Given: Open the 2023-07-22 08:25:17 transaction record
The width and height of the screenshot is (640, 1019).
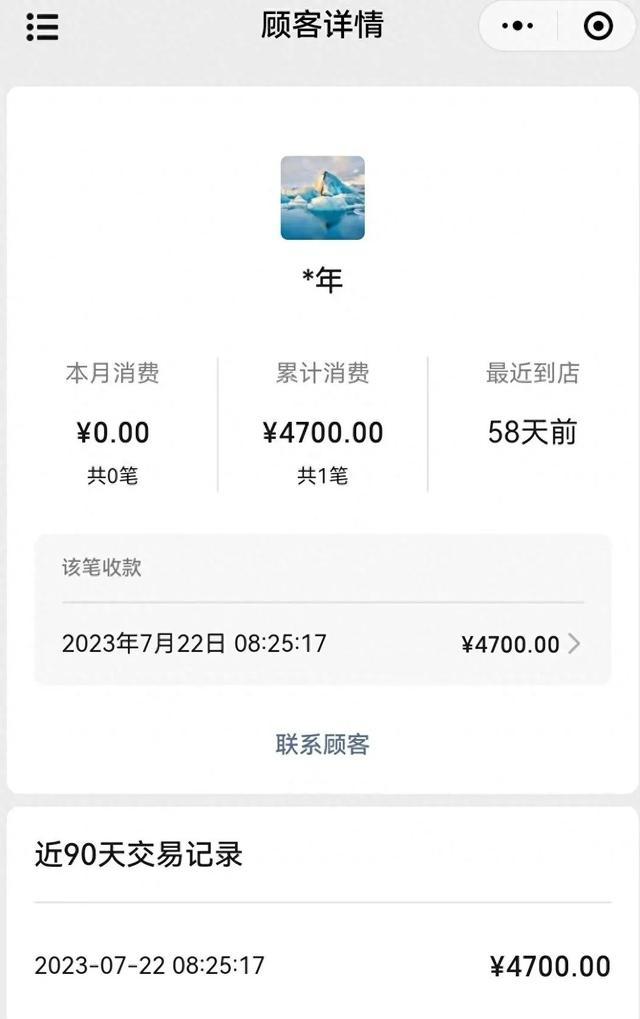Looking at the screenshot, I should [x=322, y=966].
